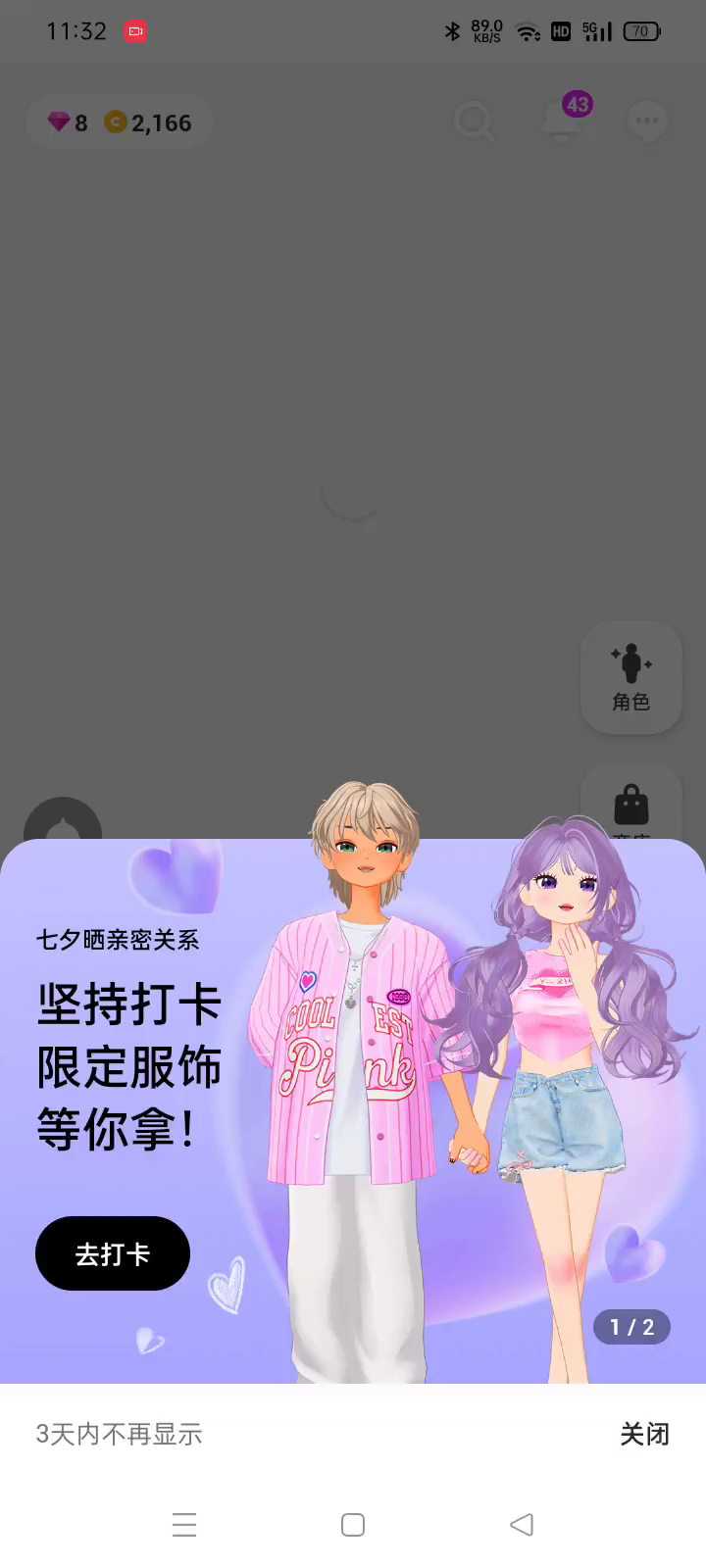The height and width of the screenshot is (1568, 706).
Task: Go back using system back button
Action: 522,1525
